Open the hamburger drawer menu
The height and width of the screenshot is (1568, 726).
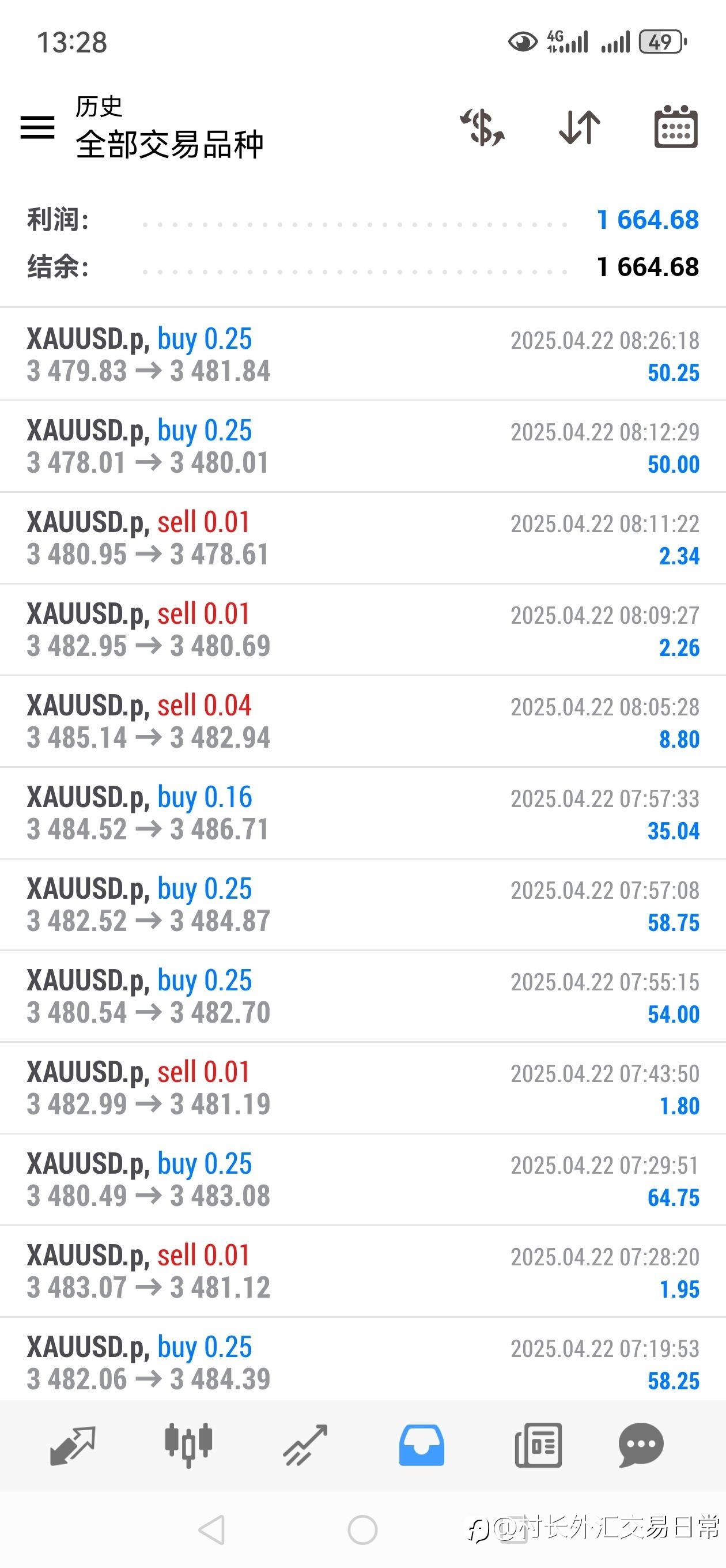click(x=37, y=127)
